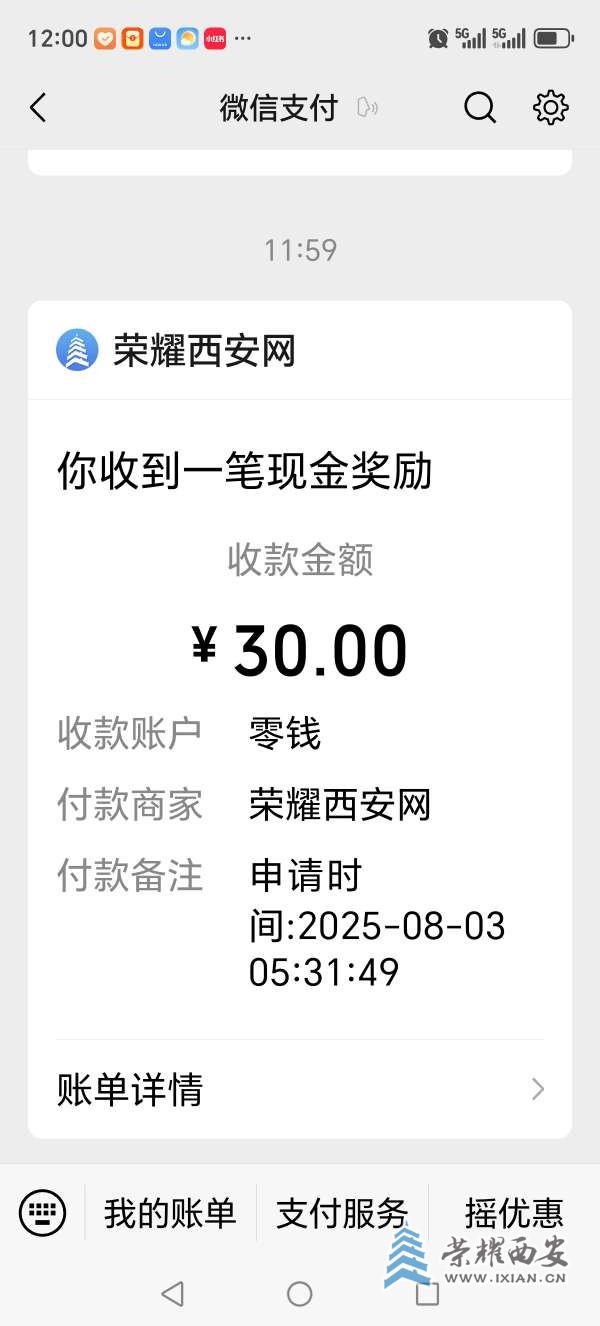The image size is (600, 1326).
Task: Open the settings gear icon
Action: pos(551,108)
